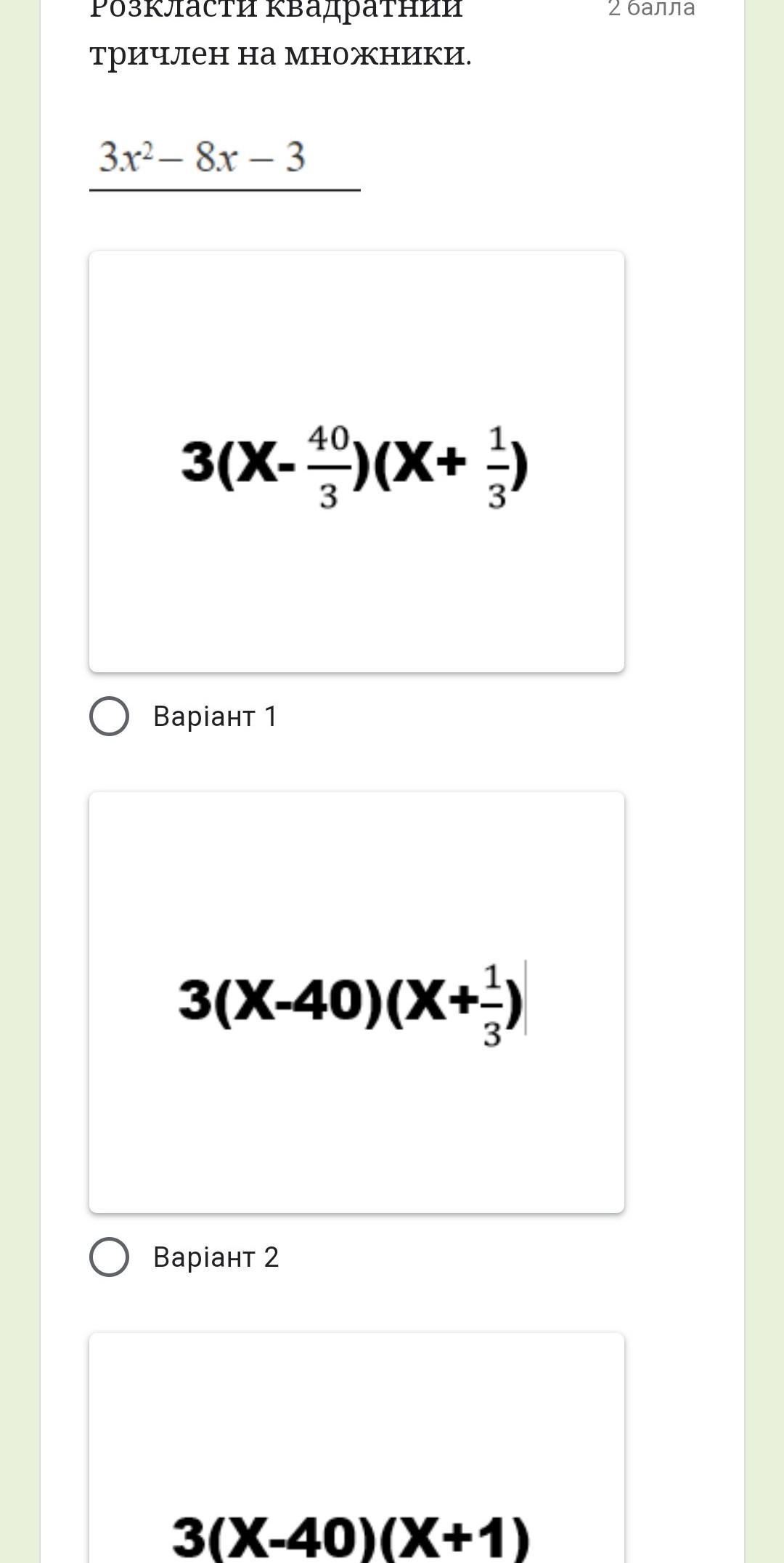The image size is (784, 1563).
Task: Open the 3(X-40/3)(X+1/3) answer image
Action: tap(356, 462)
